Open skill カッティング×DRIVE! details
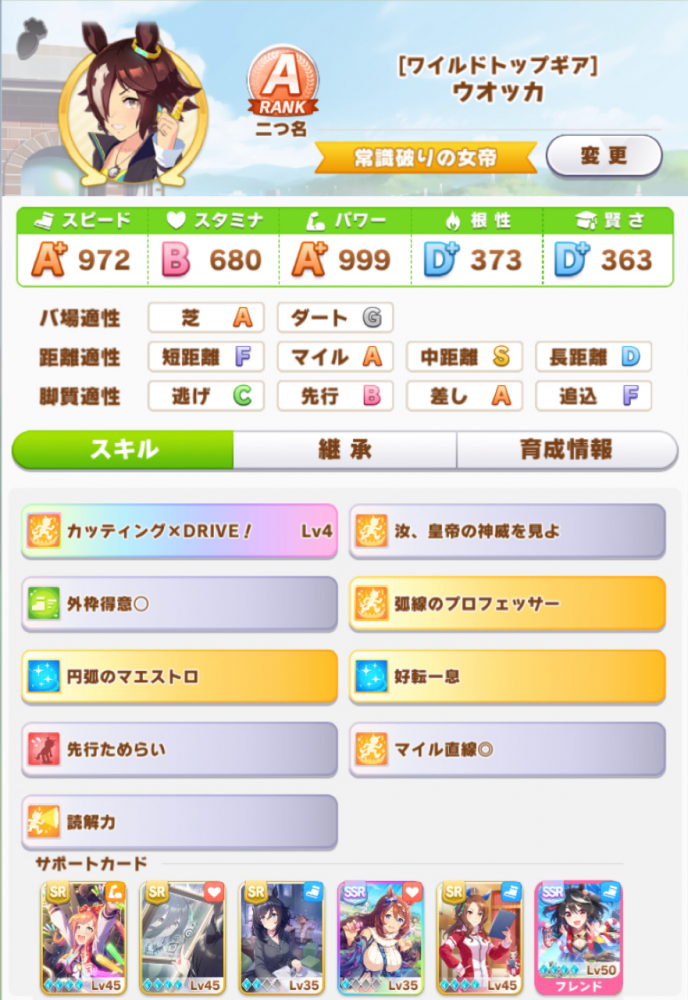The height and width of the screenshot is (1000, 688). [179, 532]
